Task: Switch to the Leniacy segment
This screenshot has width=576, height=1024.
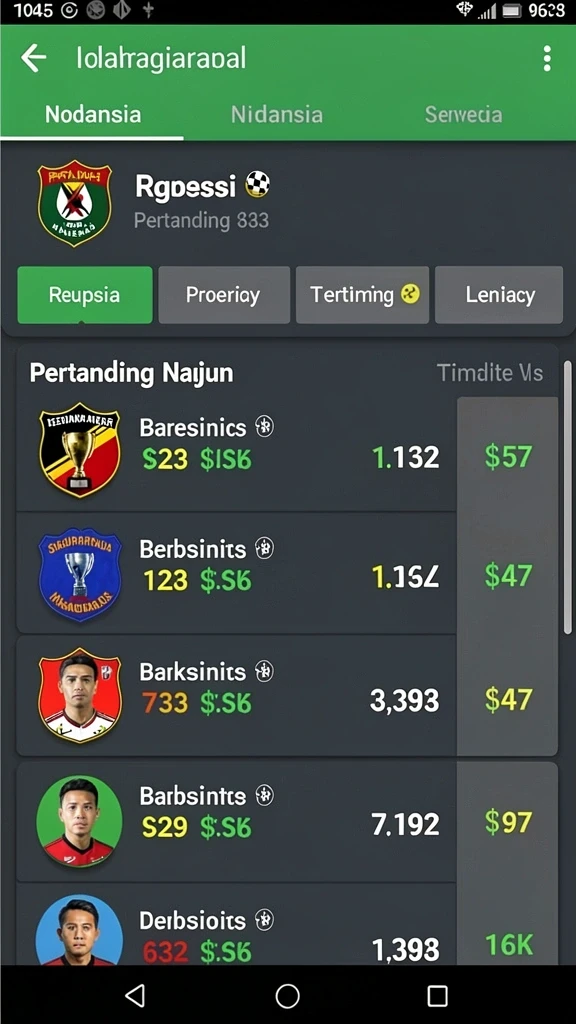Action: [x=499, y=295]
